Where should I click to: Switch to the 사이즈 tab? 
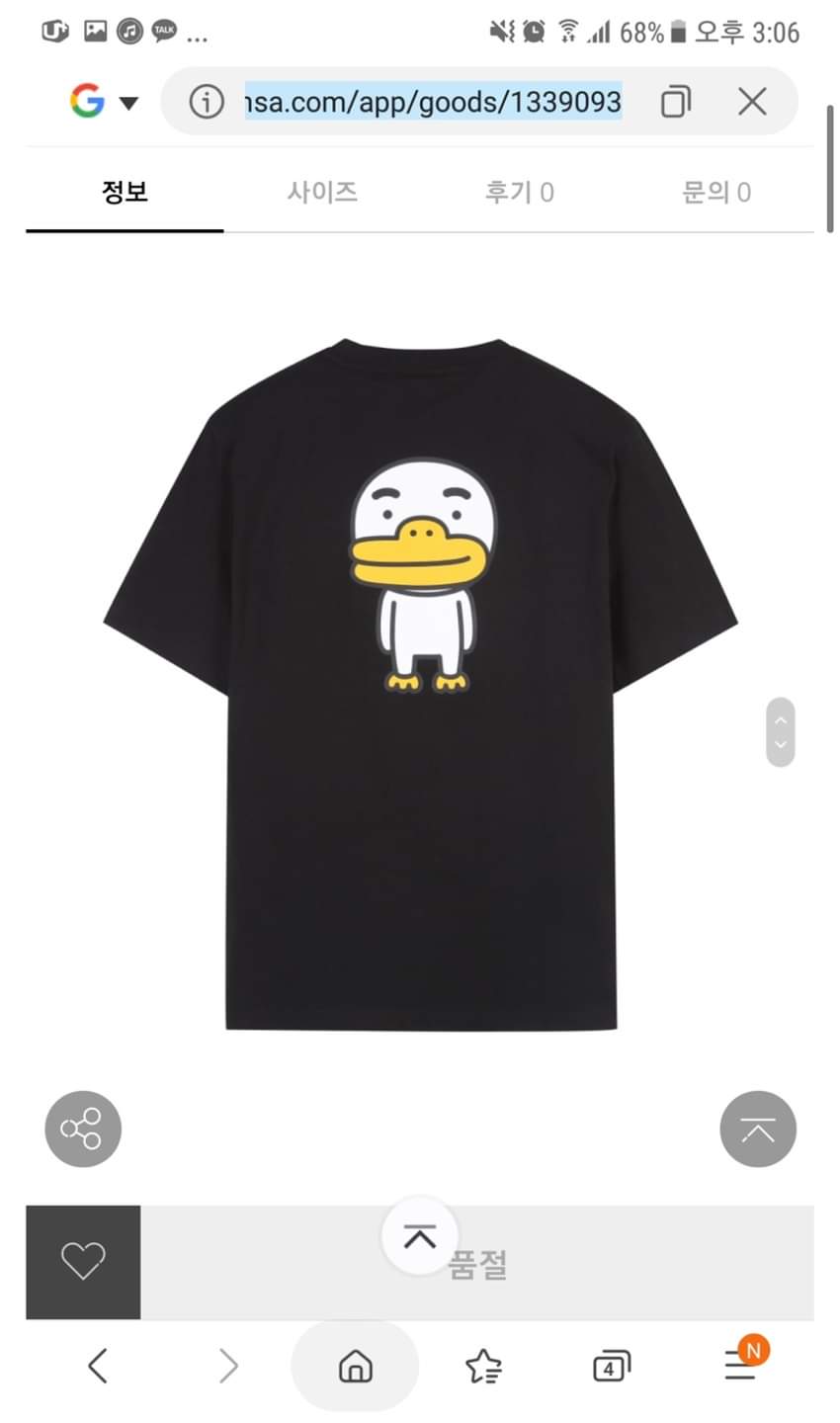tap(322, 192)
